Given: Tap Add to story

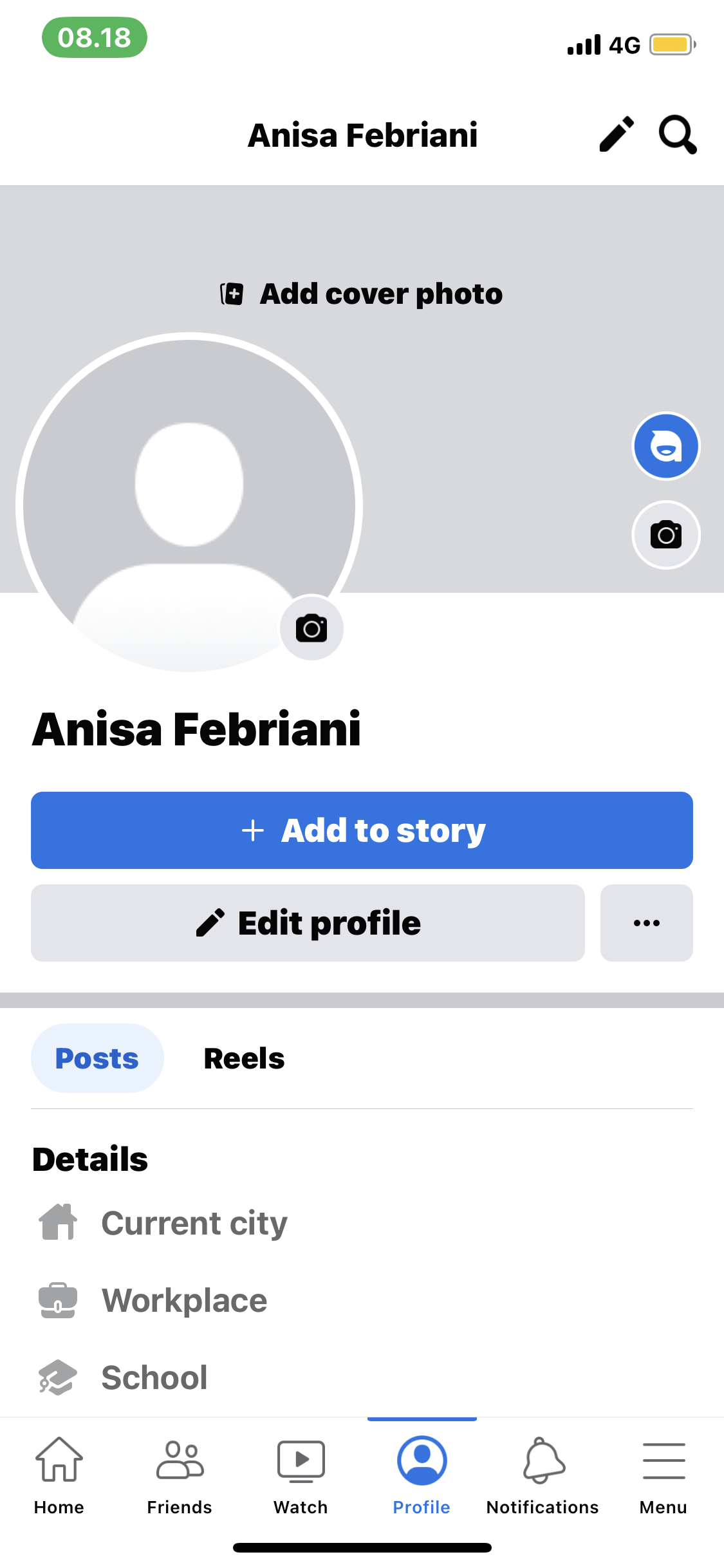Looking at the screenshot, I should point(362,830).
